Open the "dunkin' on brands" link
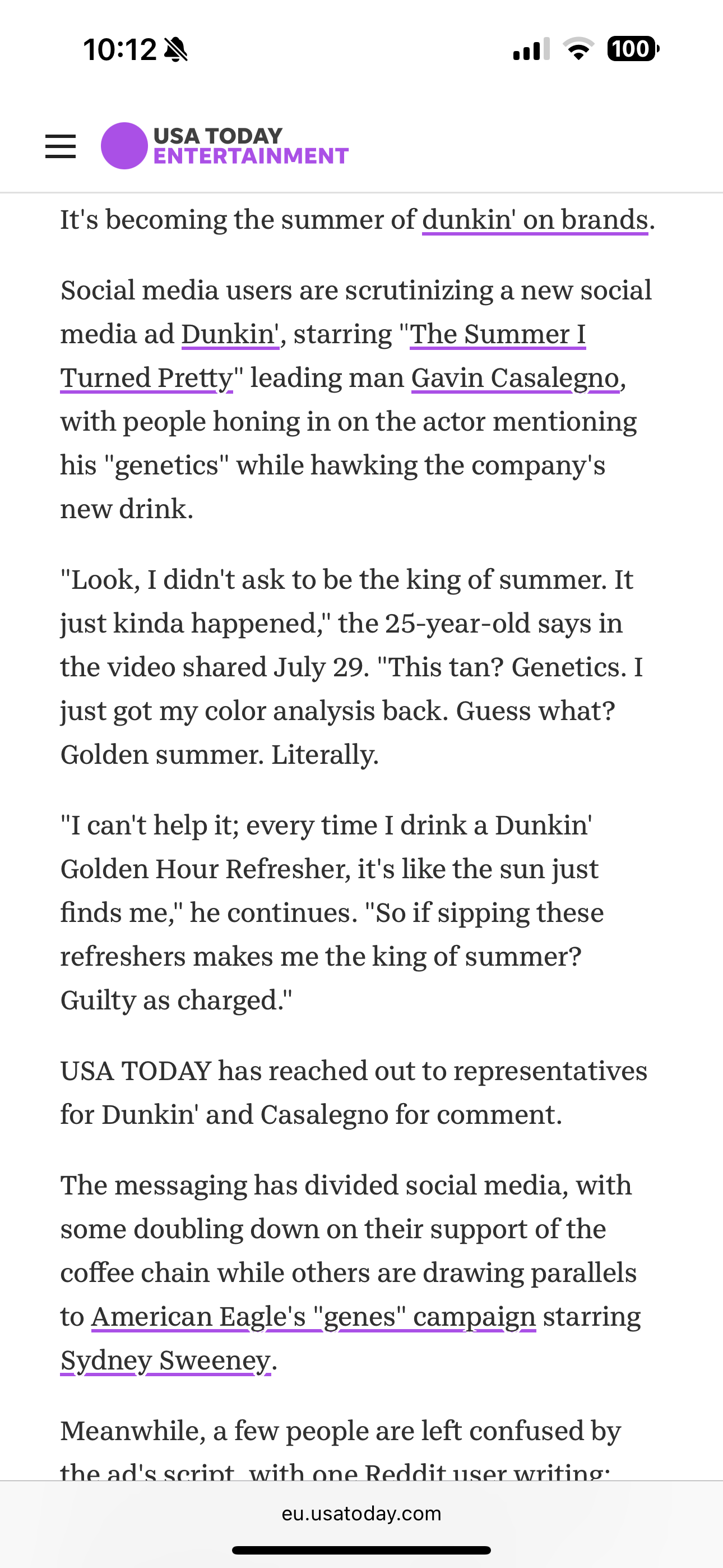This screenshot has height=1568, width=723. point(535,220)
